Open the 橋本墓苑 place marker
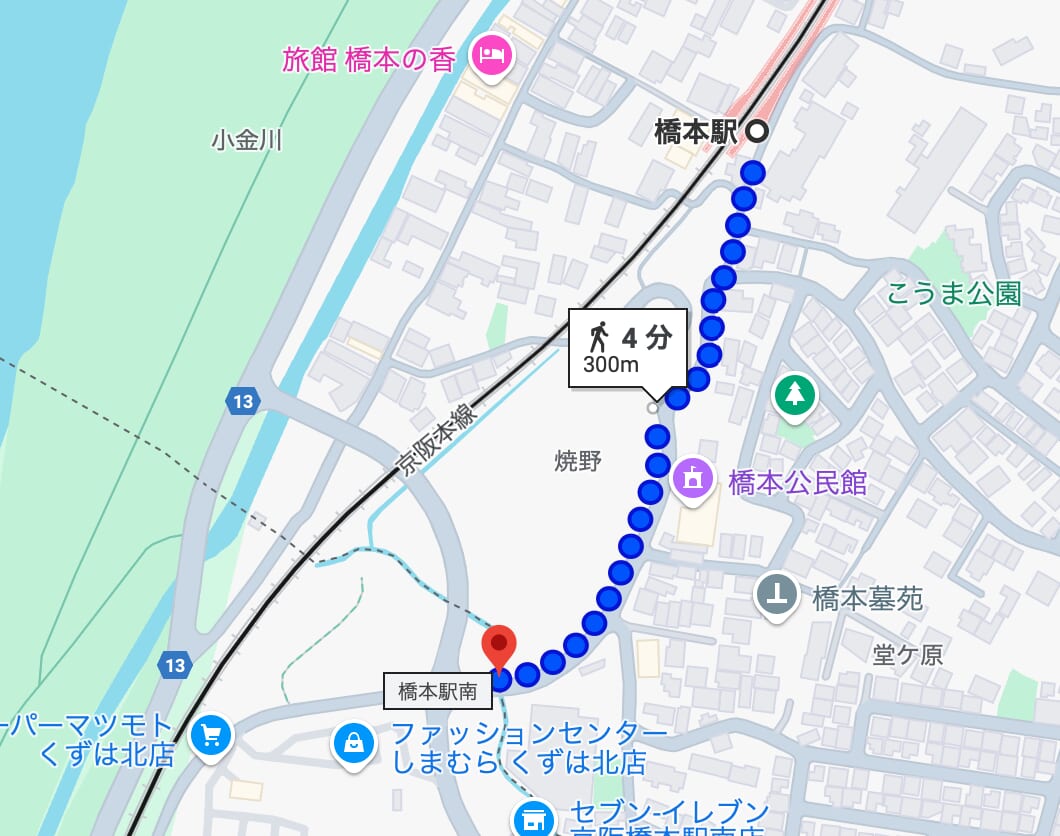1060x836 pixels. (777, 595)
